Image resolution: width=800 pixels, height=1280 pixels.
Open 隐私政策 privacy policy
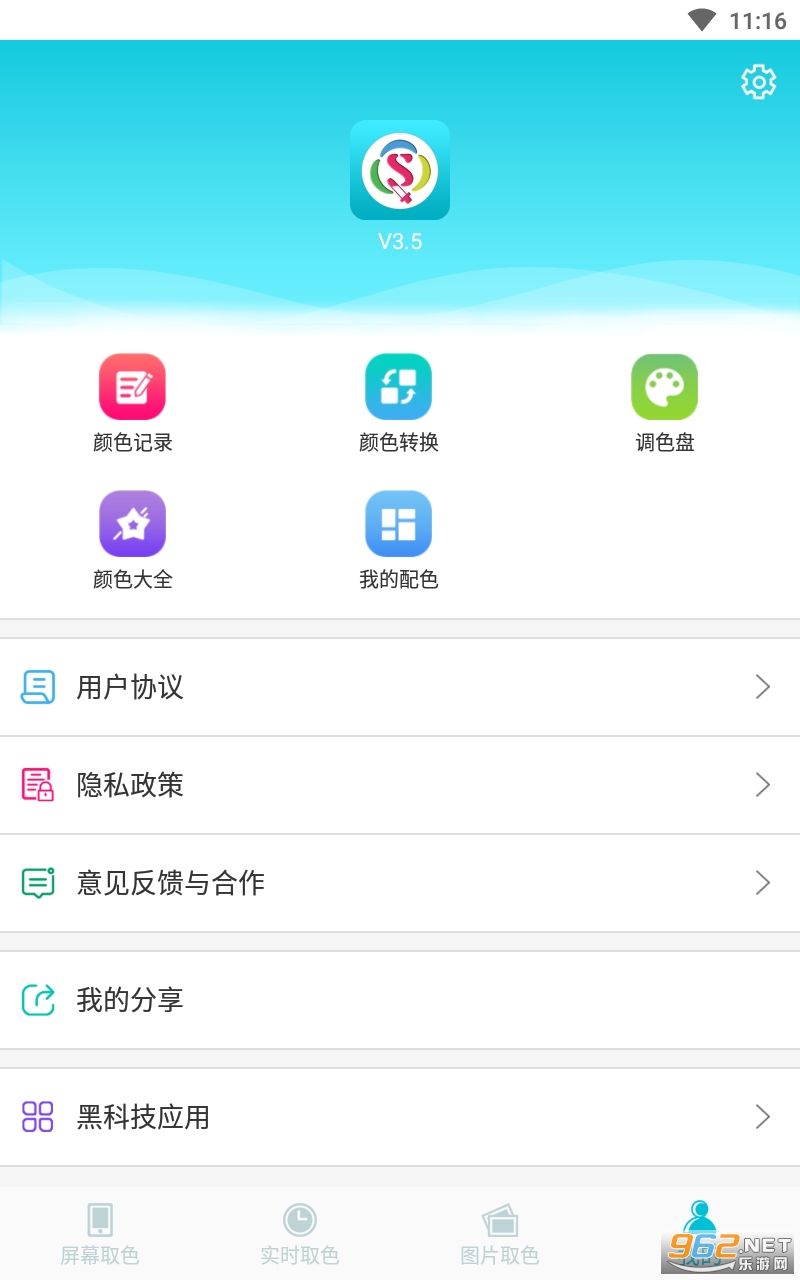[400, 785]
